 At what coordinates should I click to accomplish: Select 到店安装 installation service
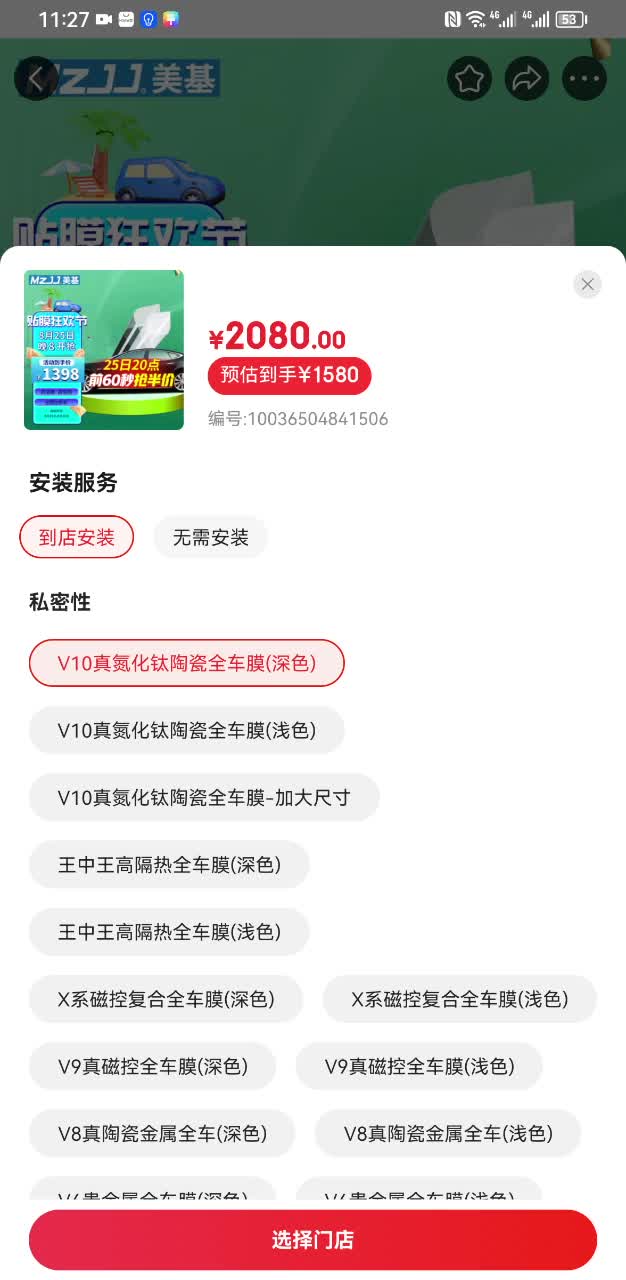click(77, 537)
